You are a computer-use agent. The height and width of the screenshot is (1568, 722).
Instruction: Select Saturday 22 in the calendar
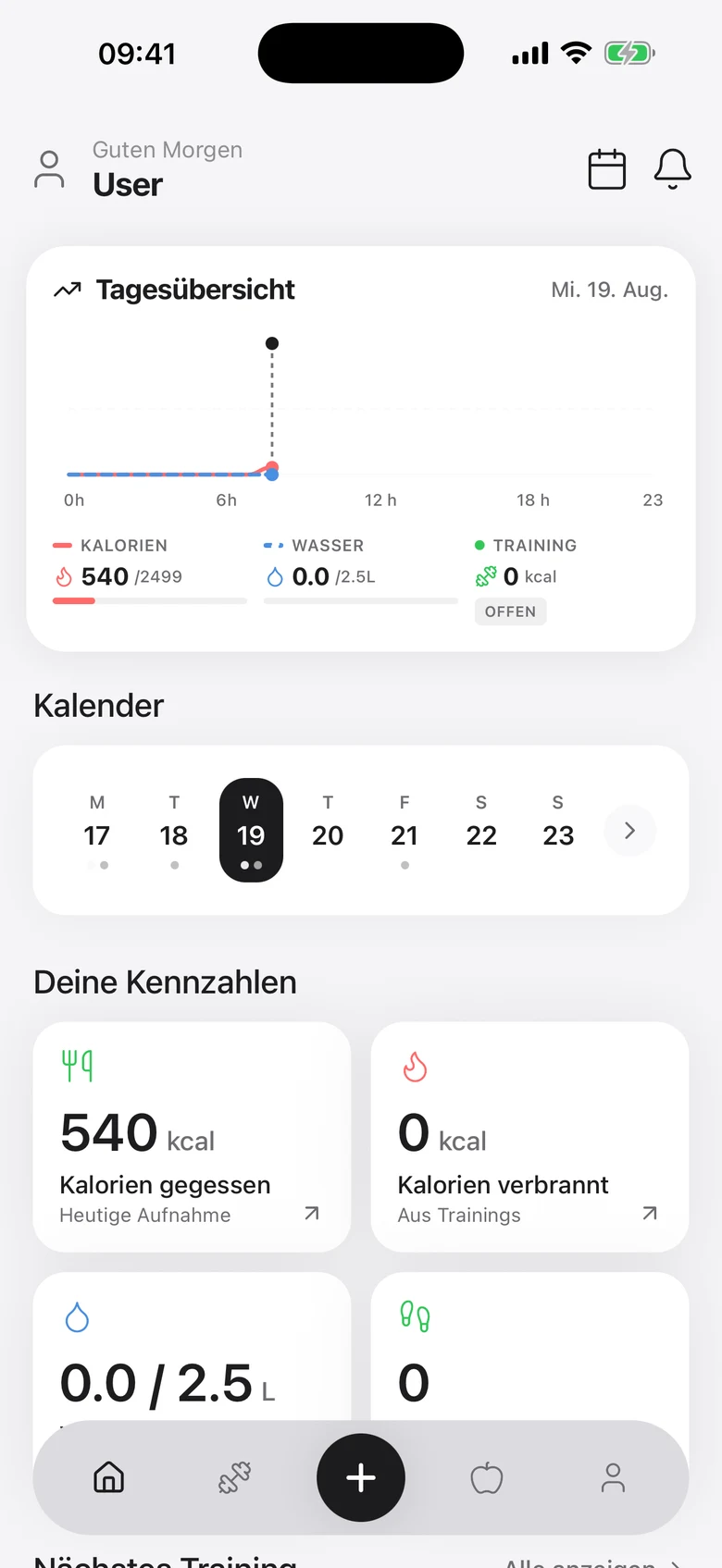click(x=481, y=830)
